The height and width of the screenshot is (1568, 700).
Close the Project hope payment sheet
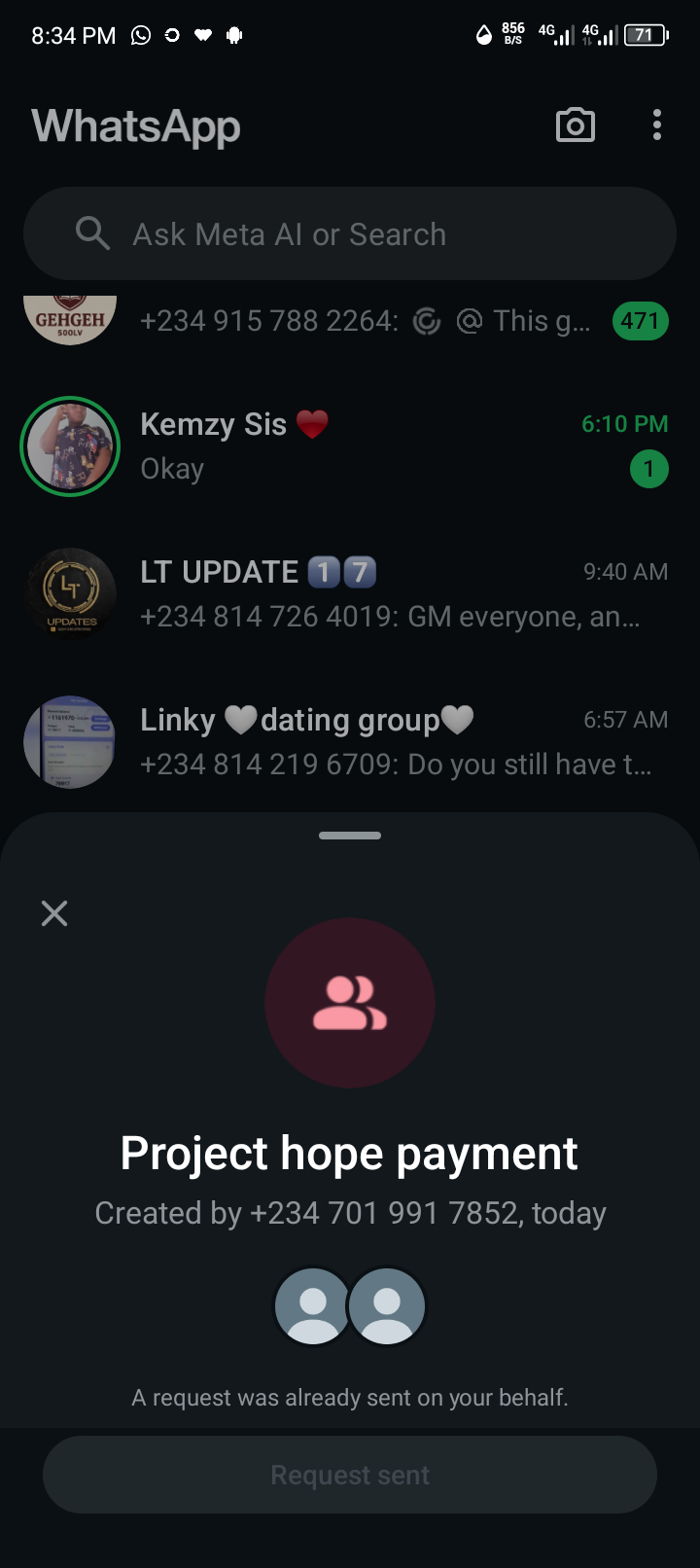54,913
